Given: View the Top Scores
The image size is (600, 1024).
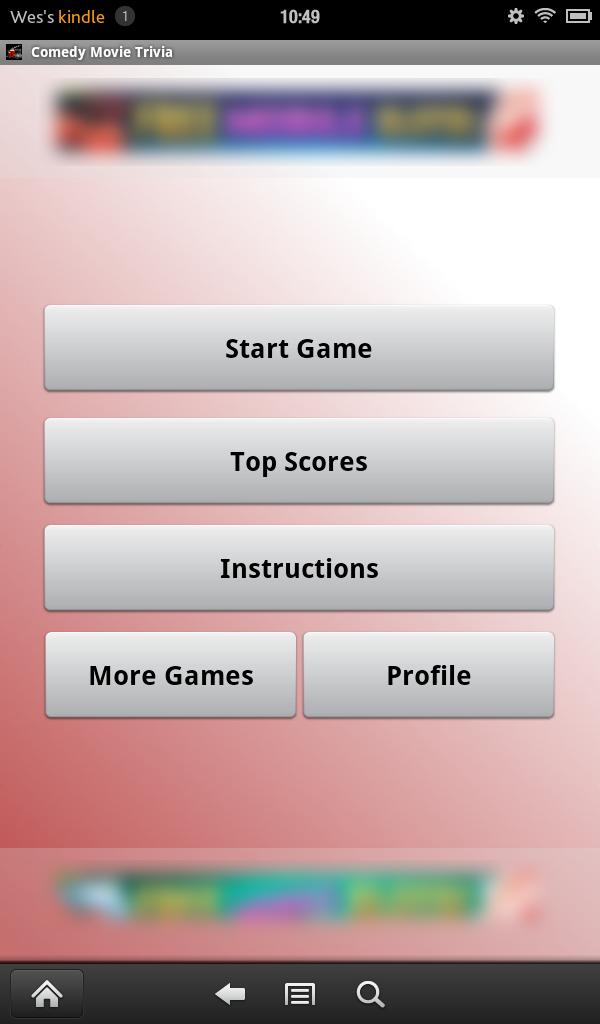Looking at the screenshot, I should [299, 461].
